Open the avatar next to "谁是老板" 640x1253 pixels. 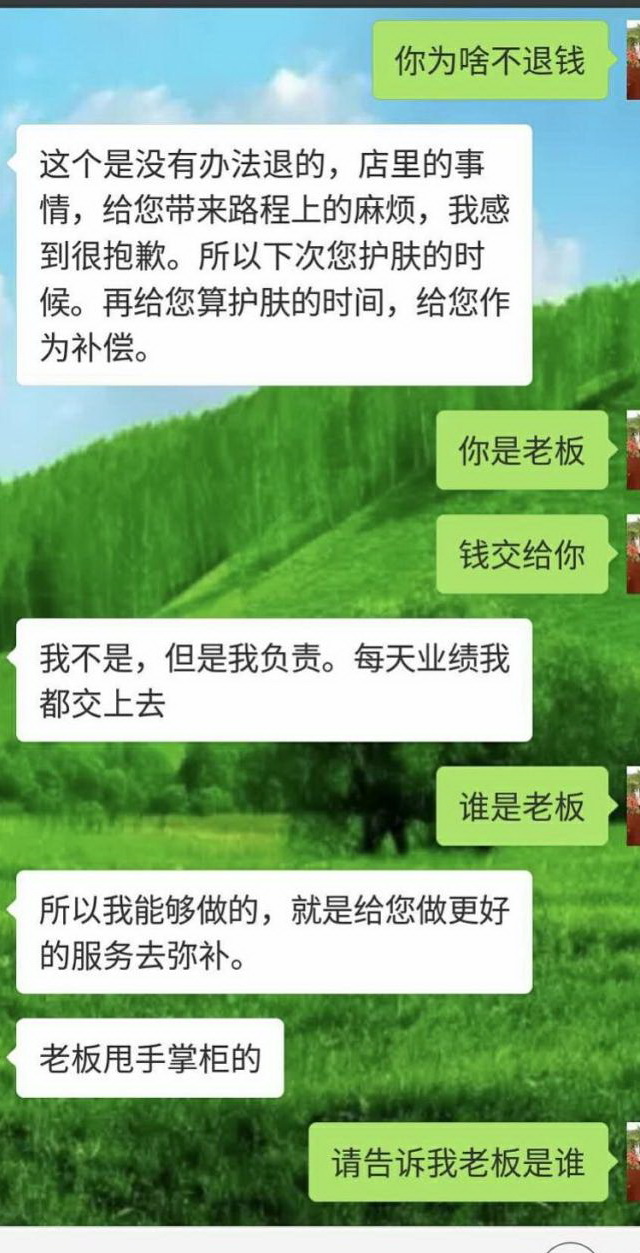pos(634,806)
